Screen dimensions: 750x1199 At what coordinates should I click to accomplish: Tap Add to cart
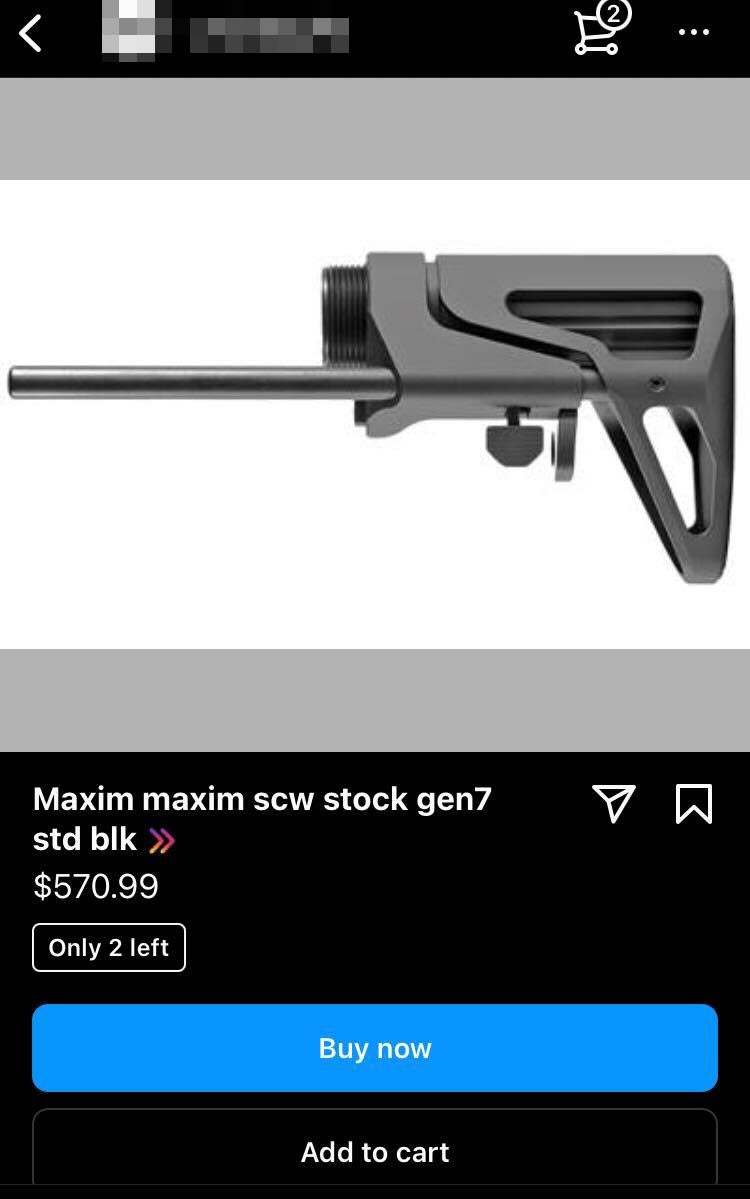pyautogui.click(x=375, y=1152)
